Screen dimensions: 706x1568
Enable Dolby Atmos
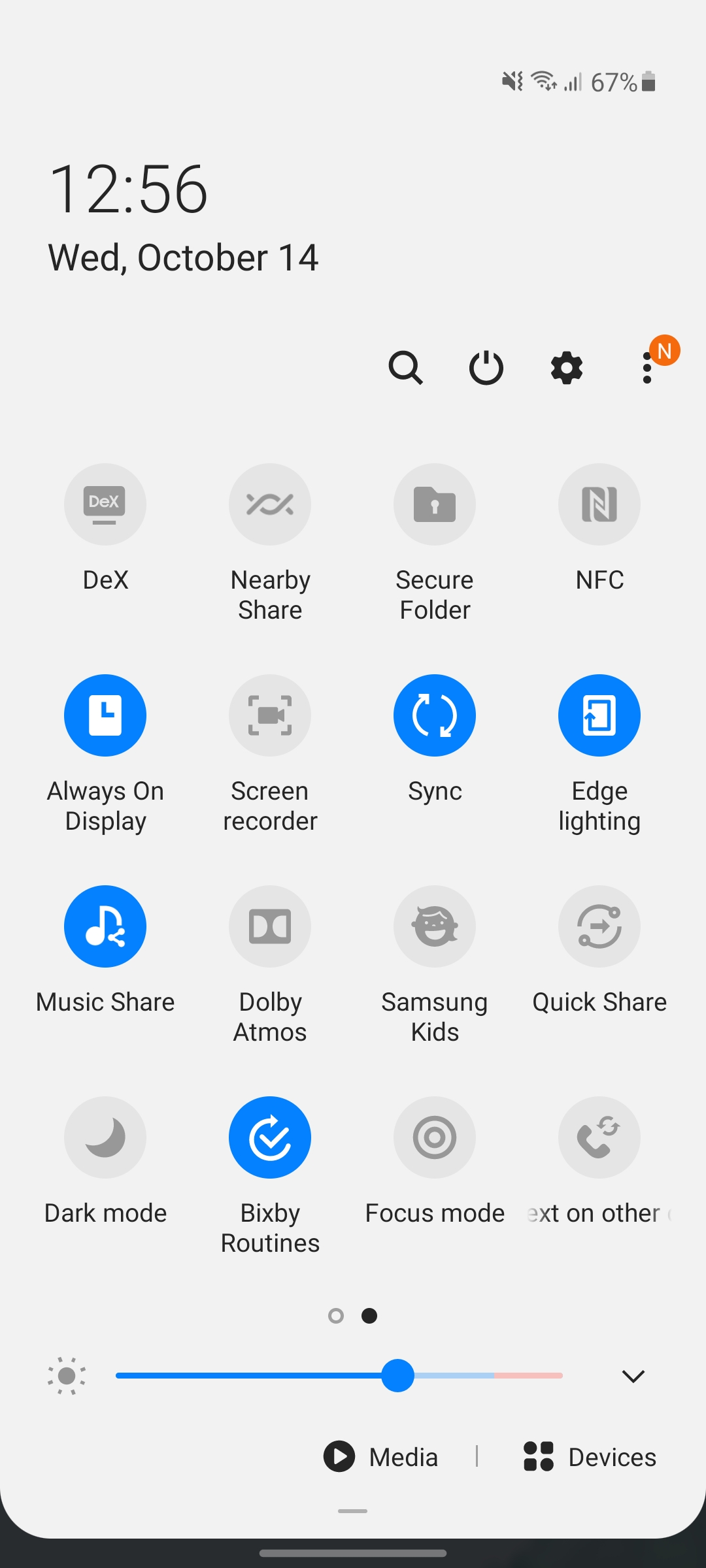coord(270,926)
